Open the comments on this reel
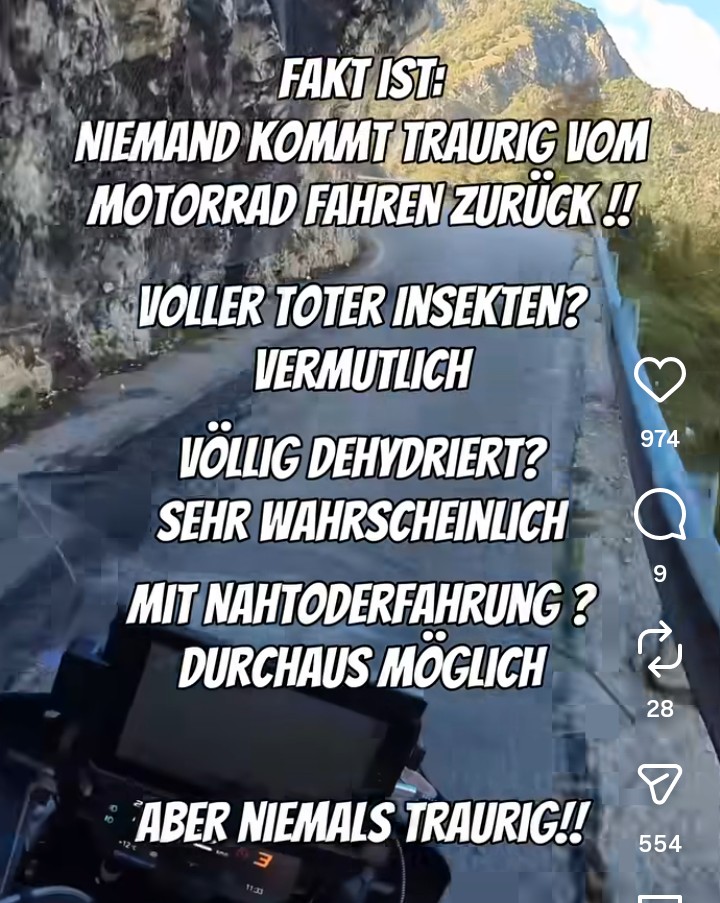 coord(660,516)
